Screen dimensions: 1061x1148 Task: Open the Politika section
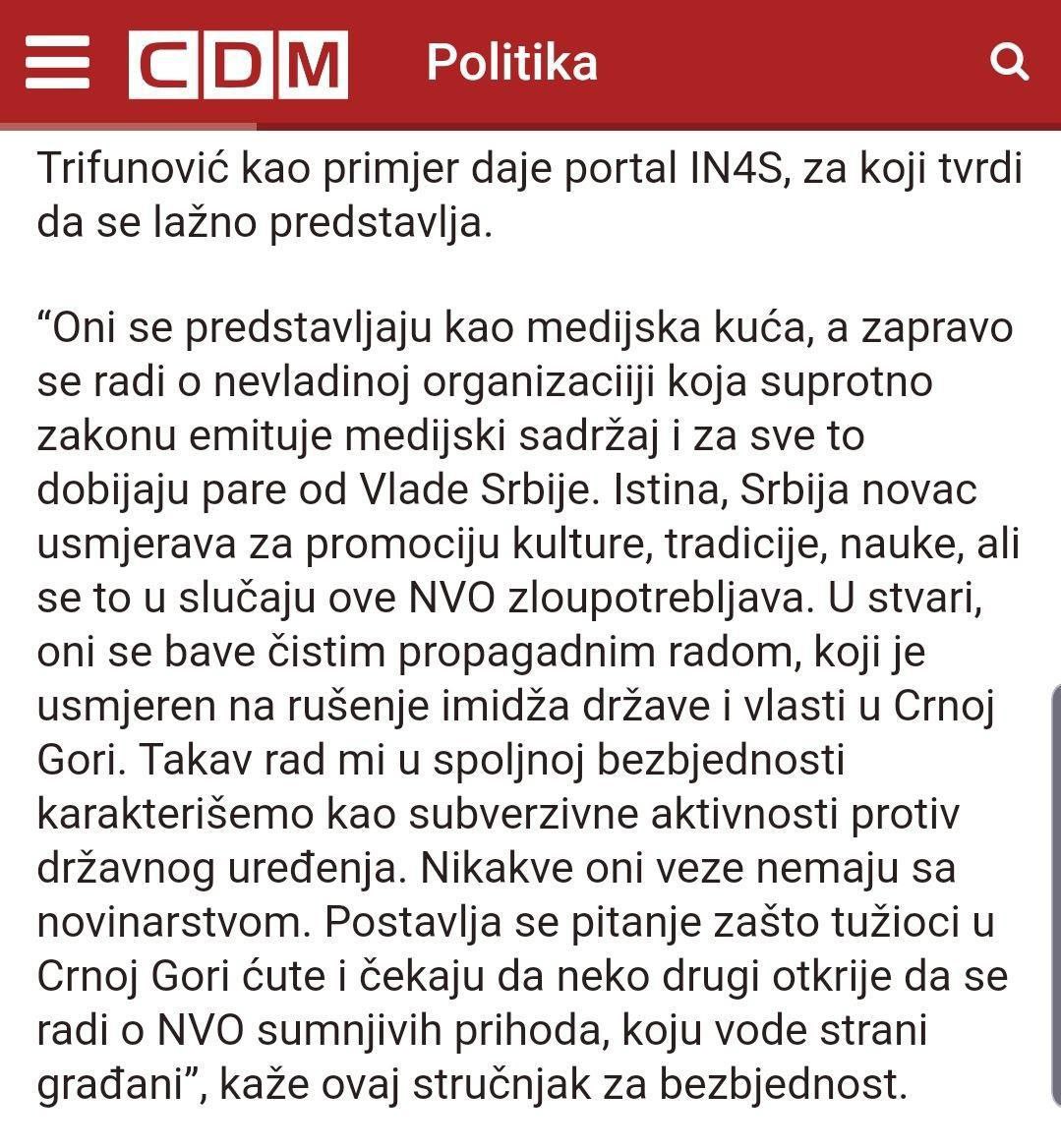(x=511, y=63)
